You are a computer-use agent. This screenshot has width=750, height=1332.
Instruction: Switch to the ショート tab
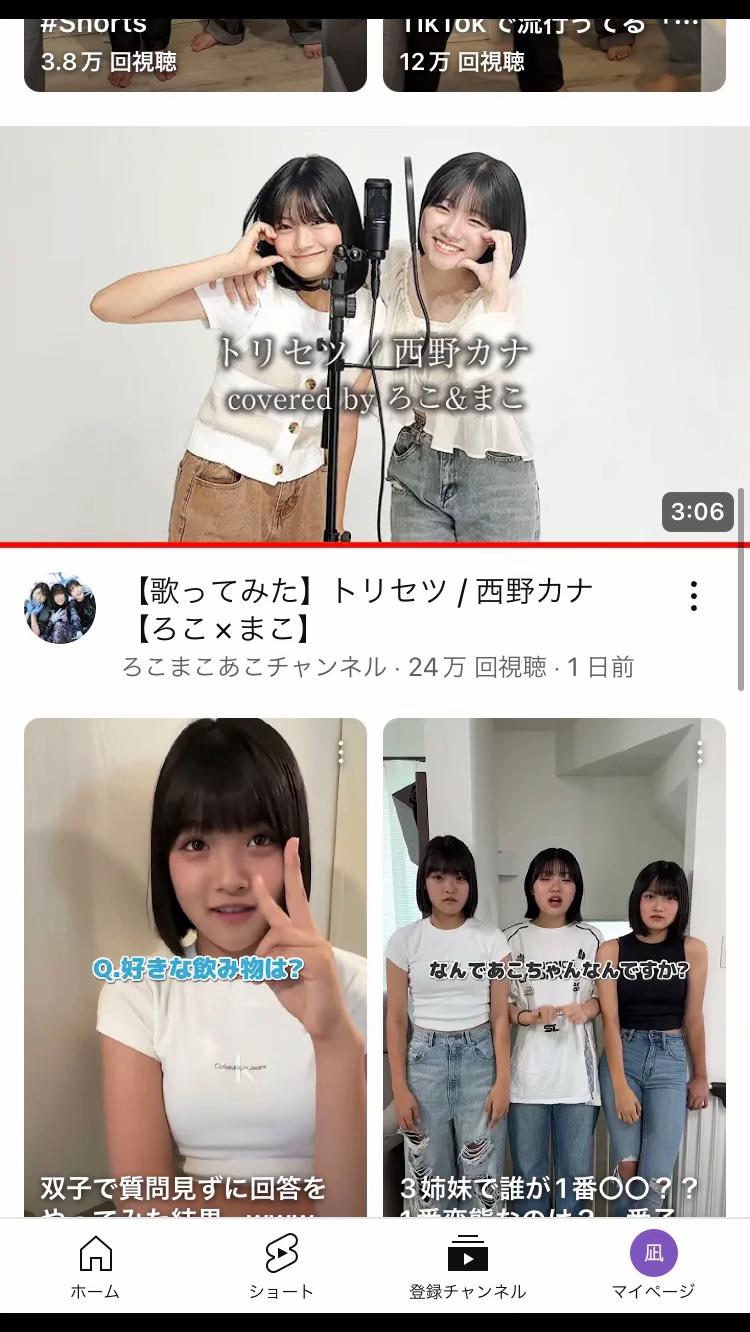tap(281, 1266)
